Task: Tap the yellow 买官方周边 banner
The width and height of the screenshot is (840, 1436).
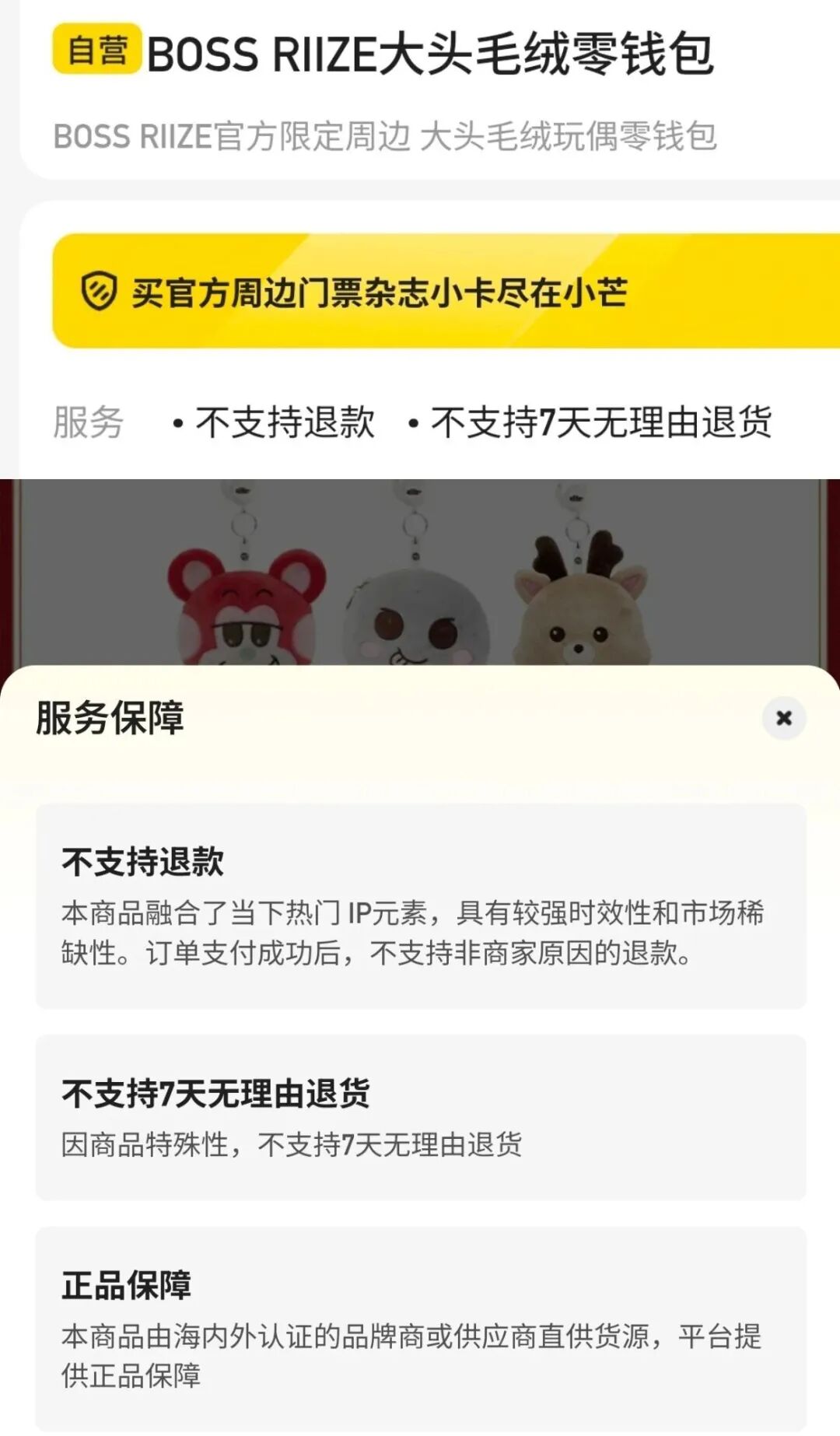Action: [443, 292]
